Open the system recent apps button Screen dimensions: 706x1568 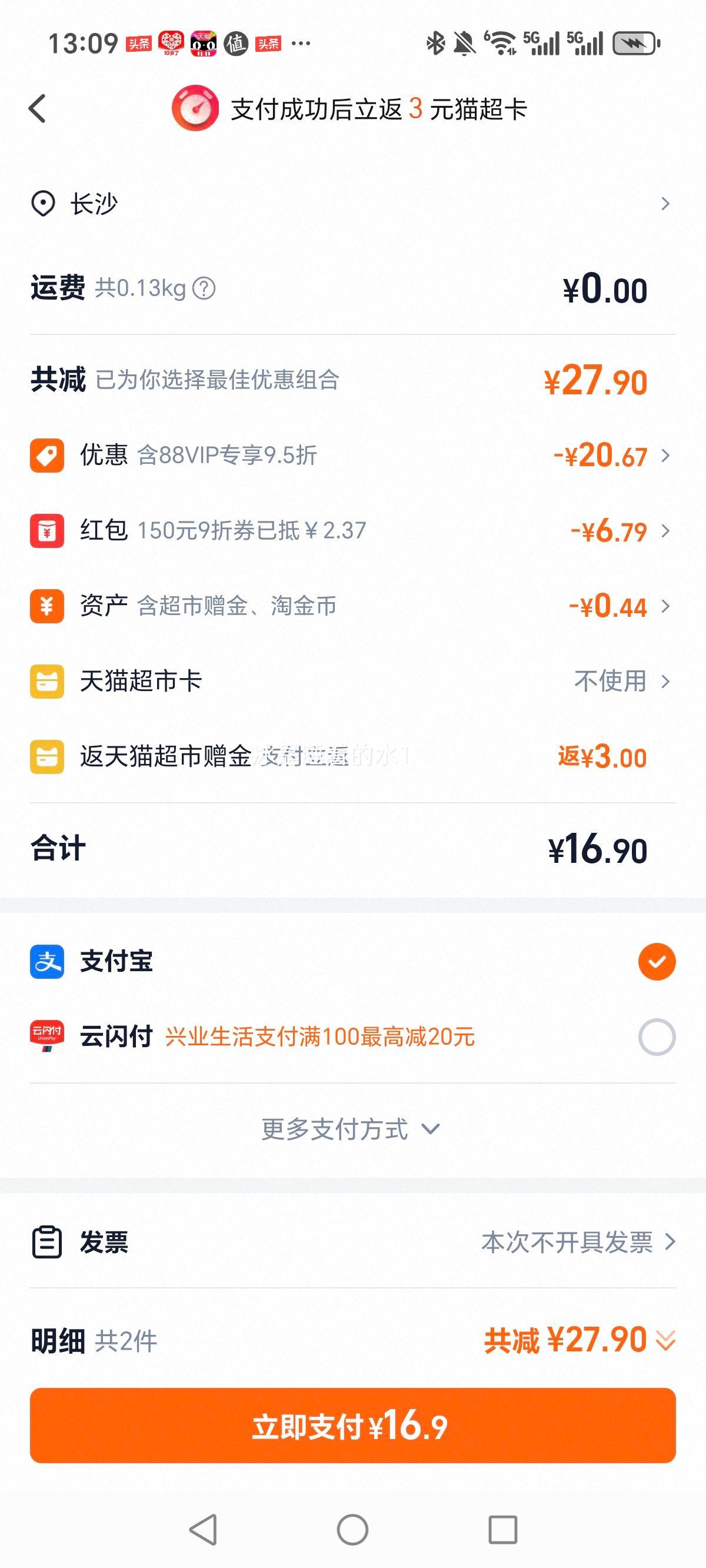[502, 1530]
